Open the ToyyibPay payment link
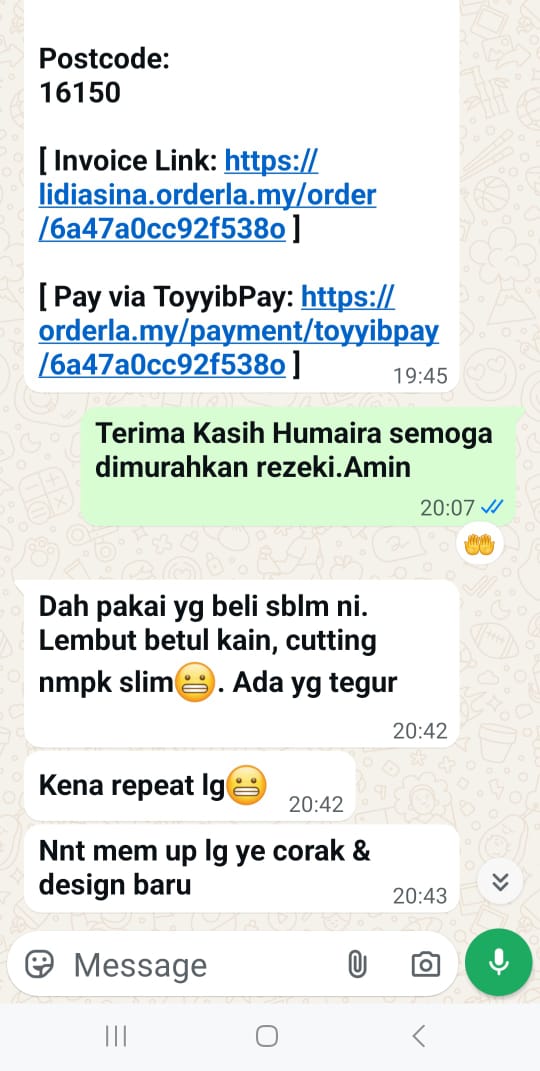540x1071 pixels. point(239,332)
